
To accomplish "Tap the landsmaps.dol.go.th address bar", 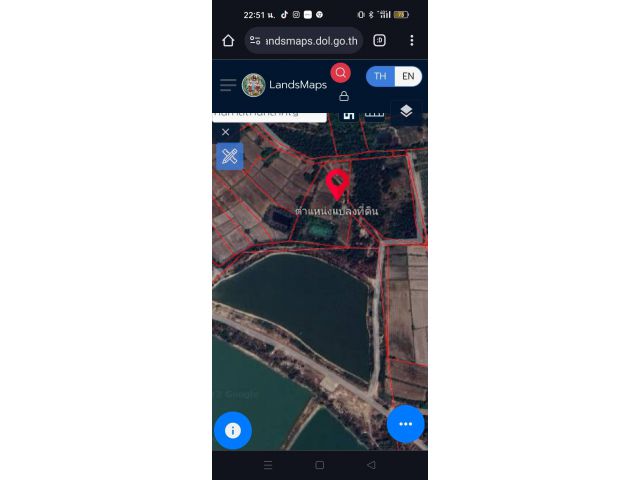I will pyautogui.click(x=304, y=41).
